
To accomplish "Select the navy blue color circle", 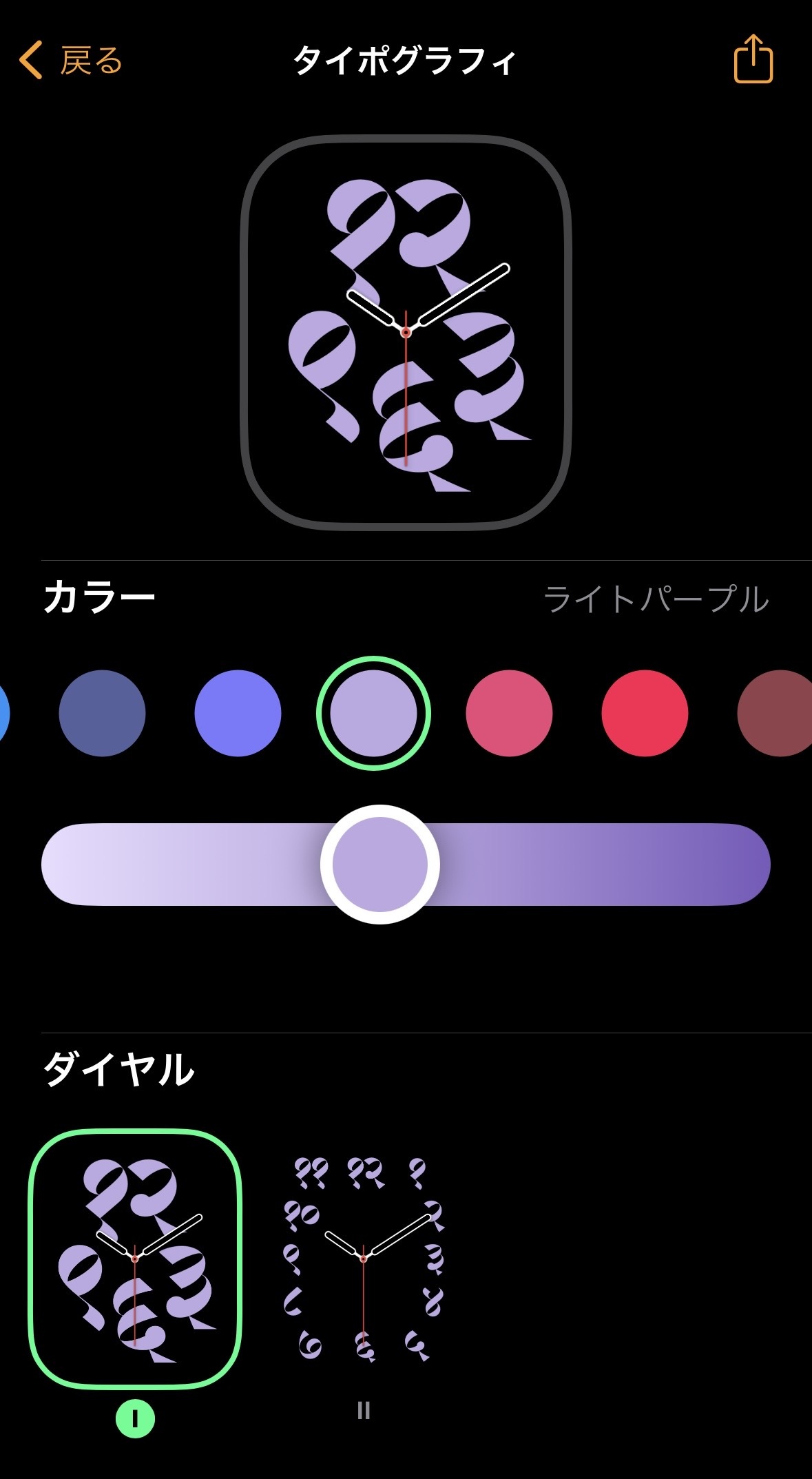I will pyautogui.click(x=102, y=714).
